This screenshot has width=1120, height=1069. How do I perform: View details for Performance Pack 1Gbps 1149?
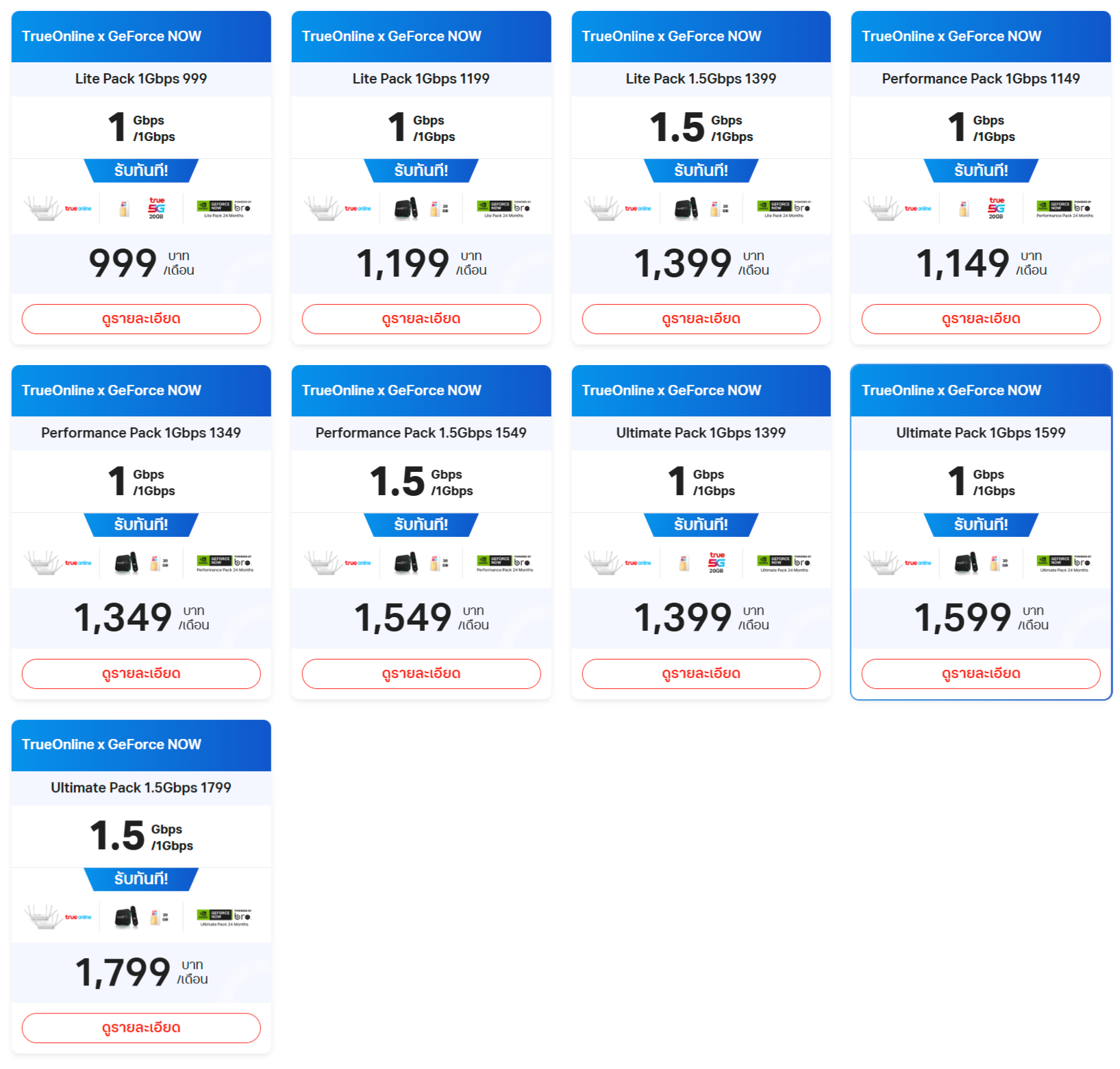pos(980,319)
